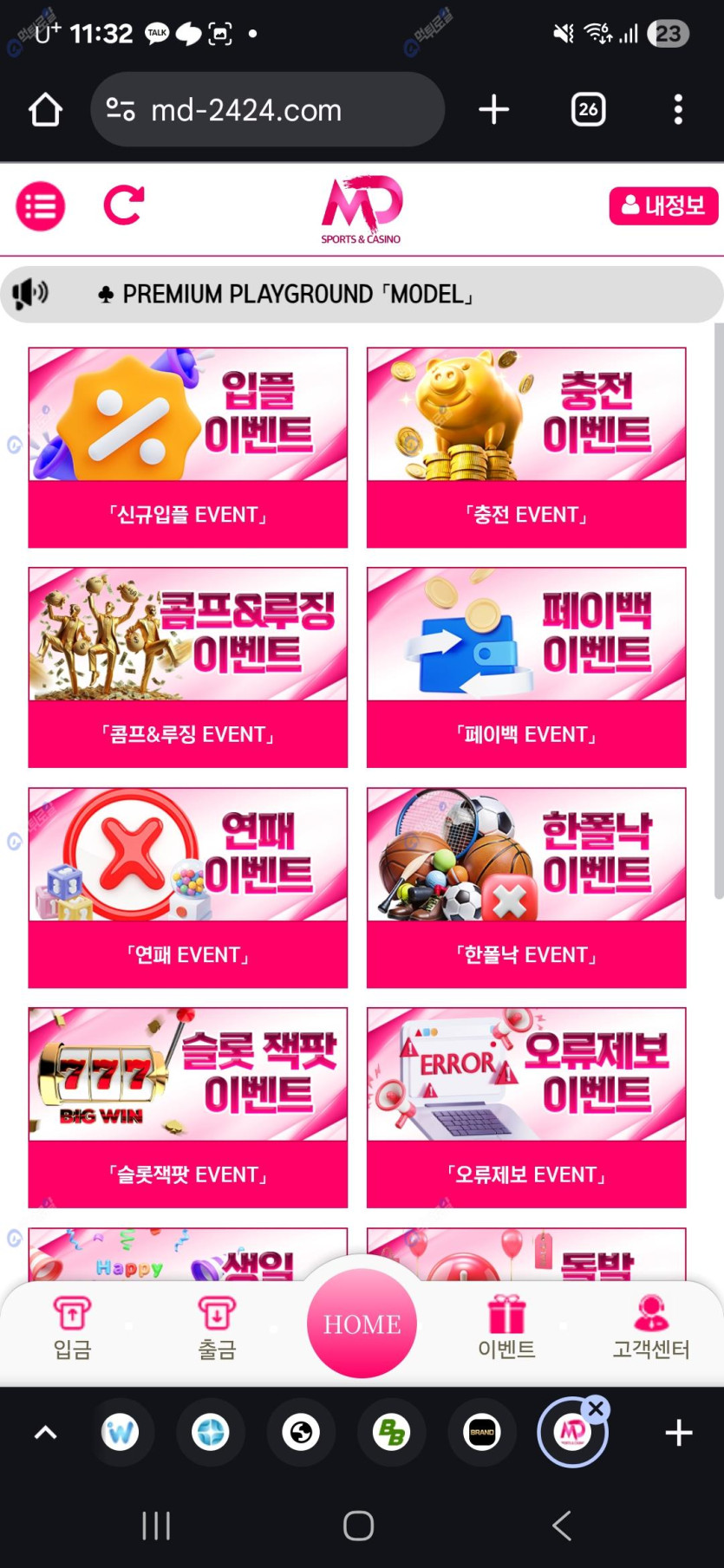Viewport: 724px width, 1568px height.
Task: Open the 충전 EVENT card
Action: pos(526,447)
